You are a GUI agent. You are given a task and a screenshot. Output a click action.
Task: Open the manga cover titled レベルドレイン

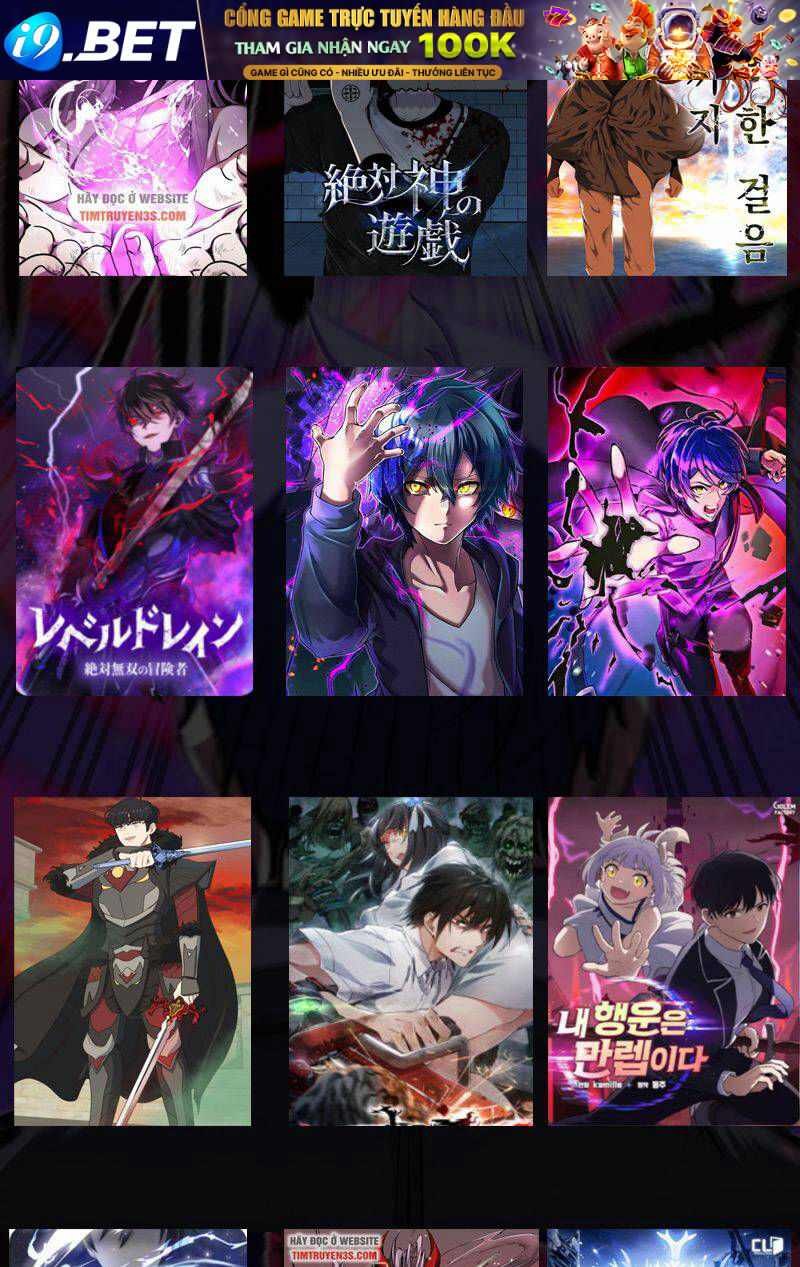click(x=134, y=531)
